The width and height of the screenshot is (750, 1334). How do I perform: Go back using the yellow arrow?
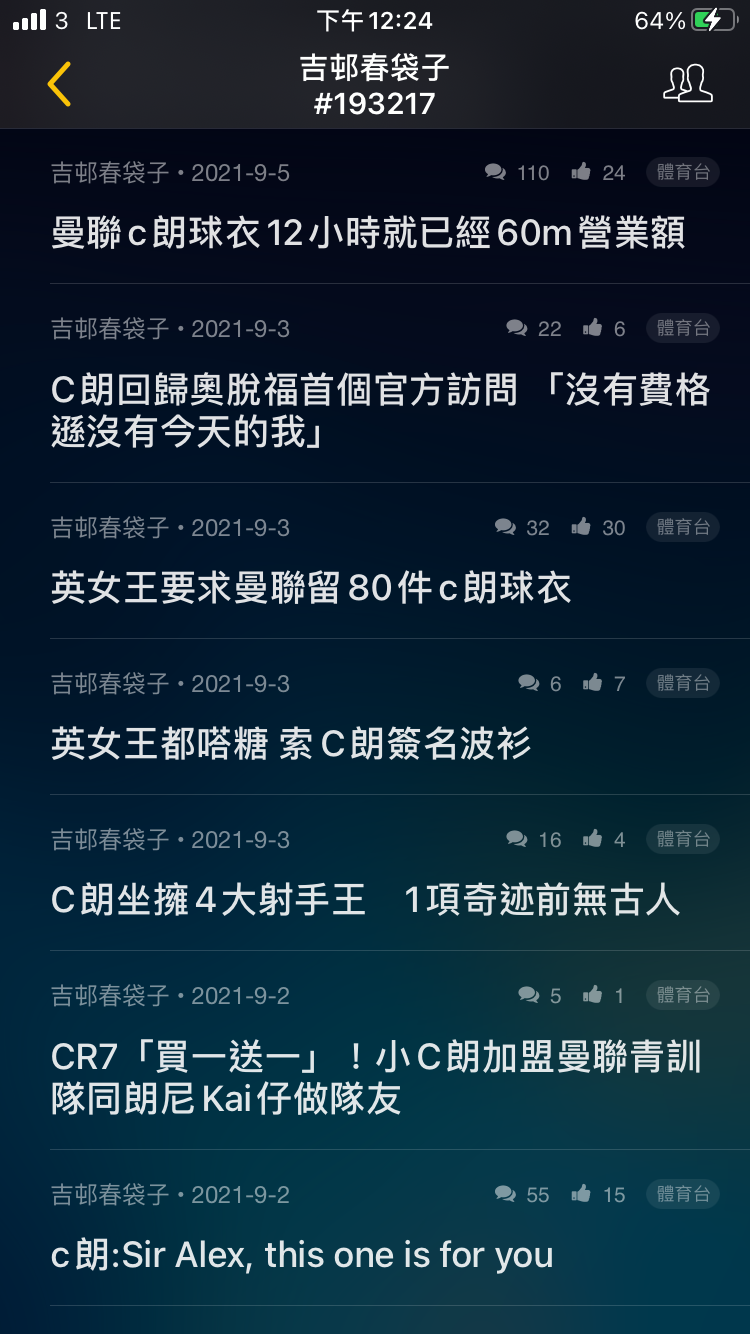click(x=59, y=84)
